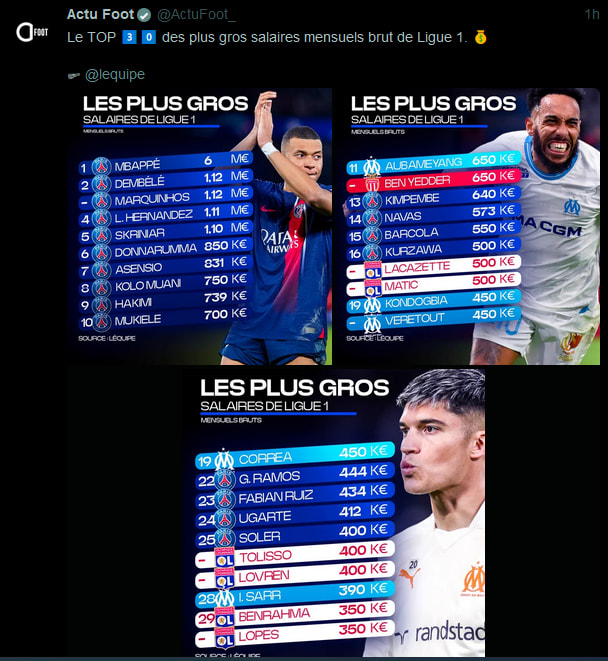Viewport: 608px width, 661px height.
Task: Open the Actu Foot account name
Action: (x=100, y=13)
